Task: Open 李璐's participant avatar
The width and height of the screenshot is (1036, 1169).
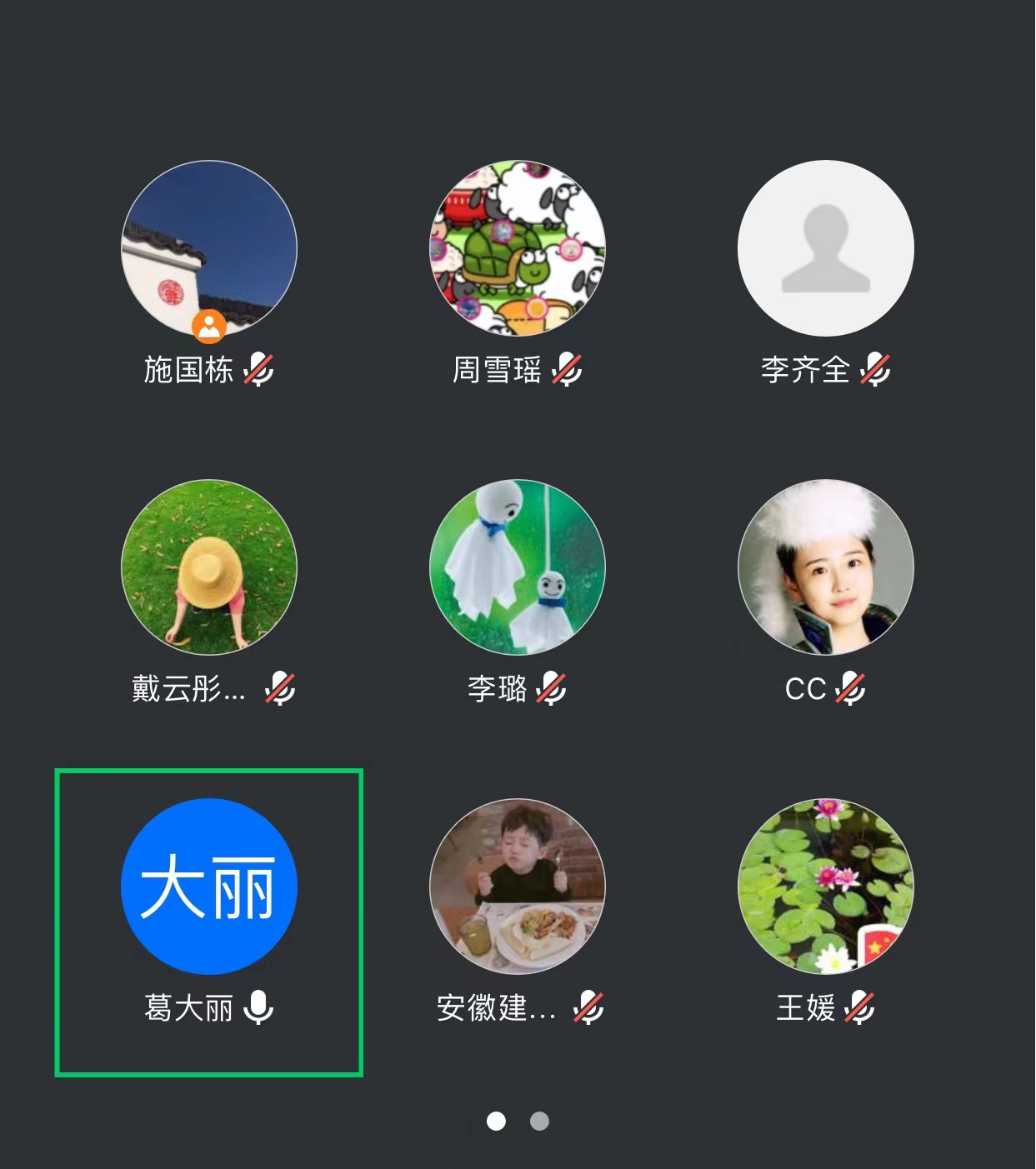Action: tap(518, 567)
